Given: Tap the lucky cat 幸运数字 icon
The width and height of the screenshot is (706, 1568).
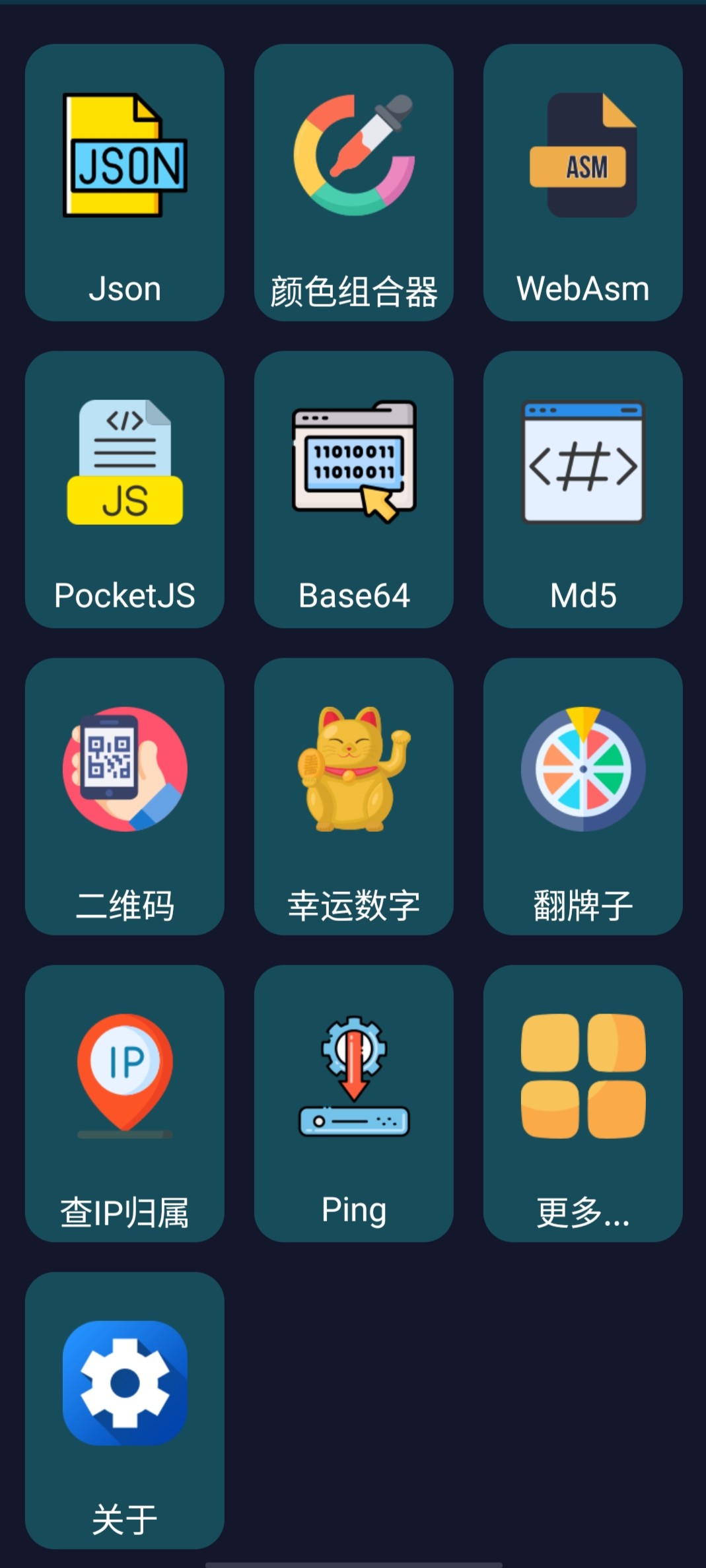Looking at the screenshot, I should [353, 766].
